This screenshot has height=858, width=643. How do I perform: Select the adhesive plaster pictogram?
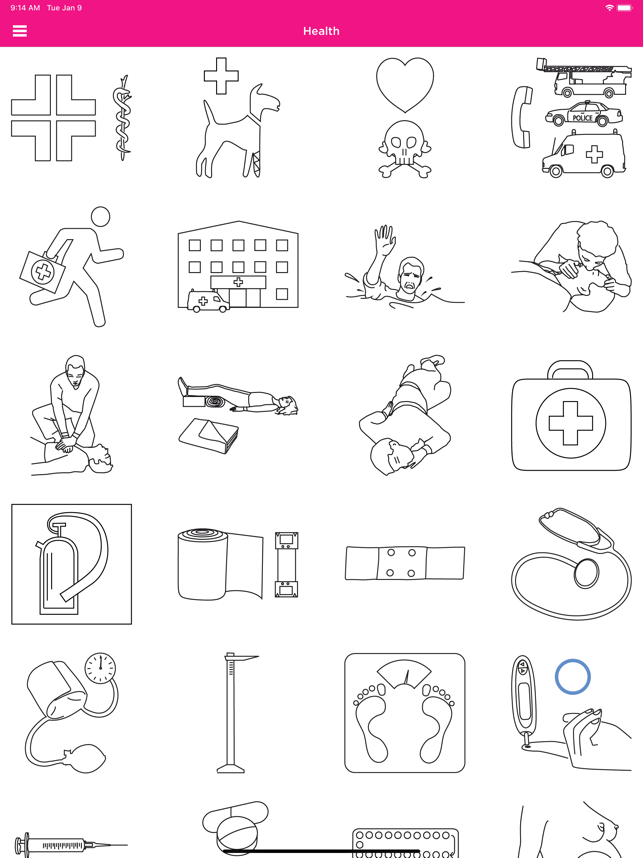pyautogui.click(x=405, y=564)
